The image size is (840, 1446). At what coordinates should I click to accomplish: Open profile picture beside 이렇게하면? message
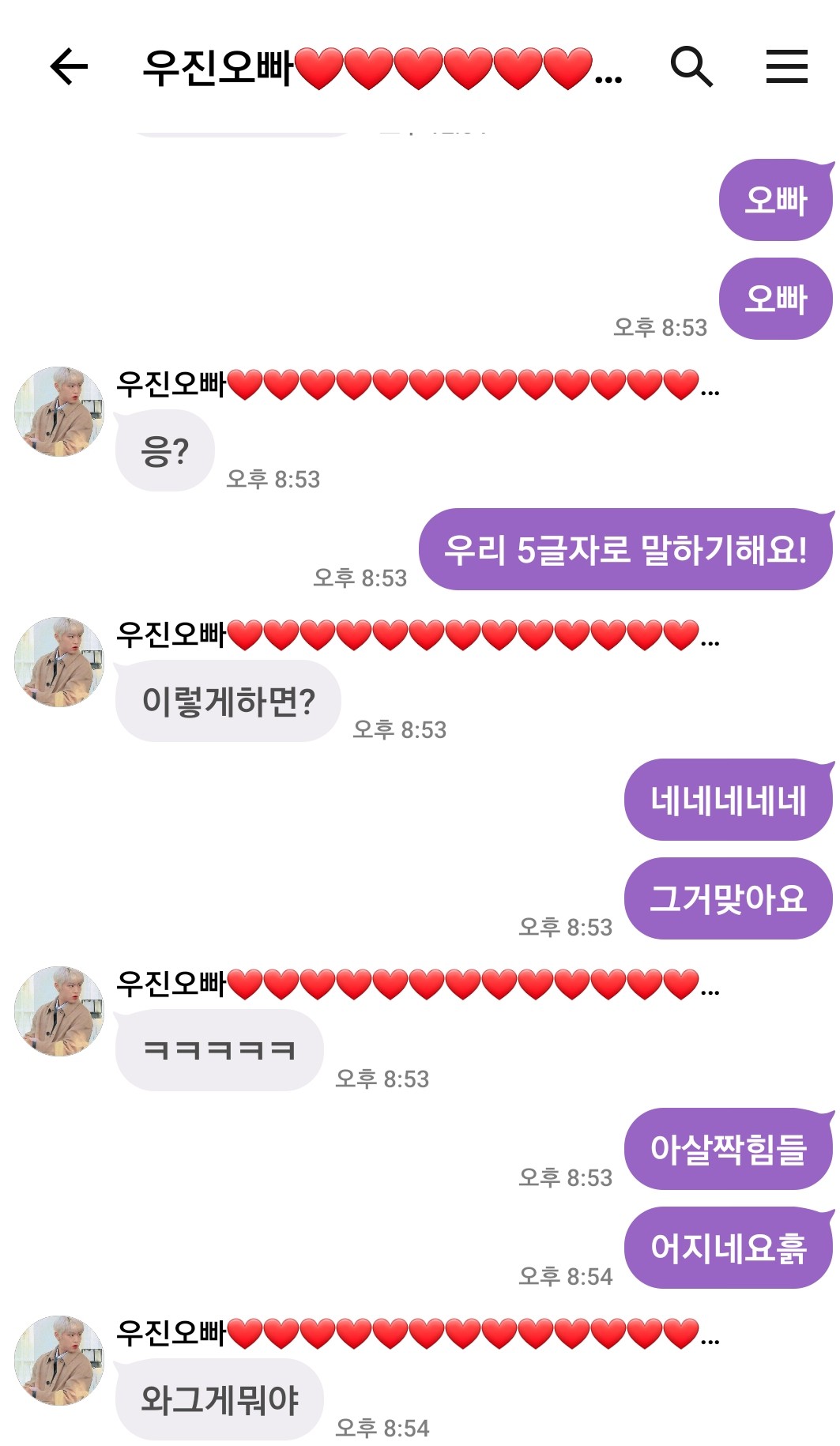[x=59, y=662]
